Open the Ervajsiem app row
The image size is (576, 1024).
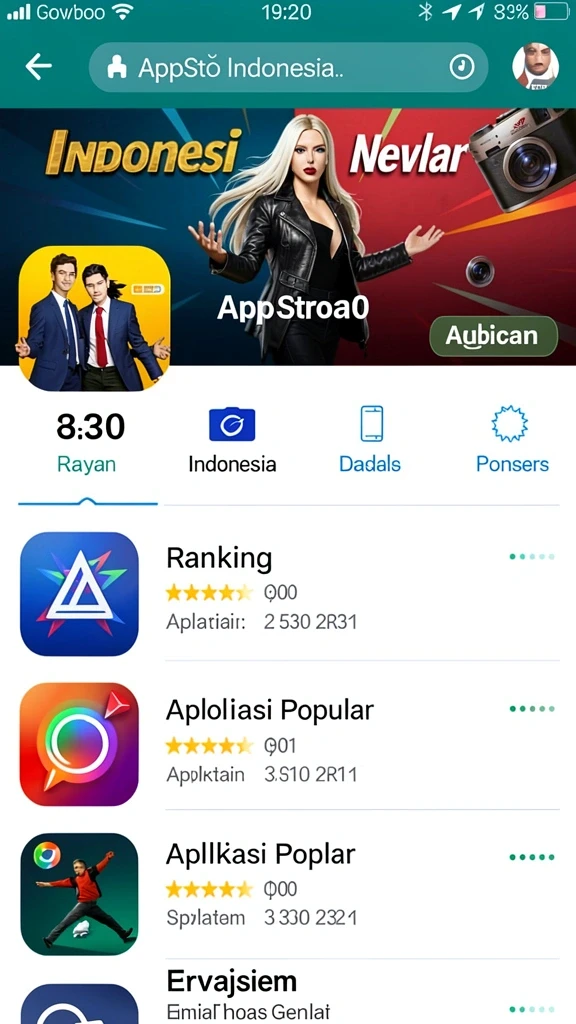click(x=288, y=994)
